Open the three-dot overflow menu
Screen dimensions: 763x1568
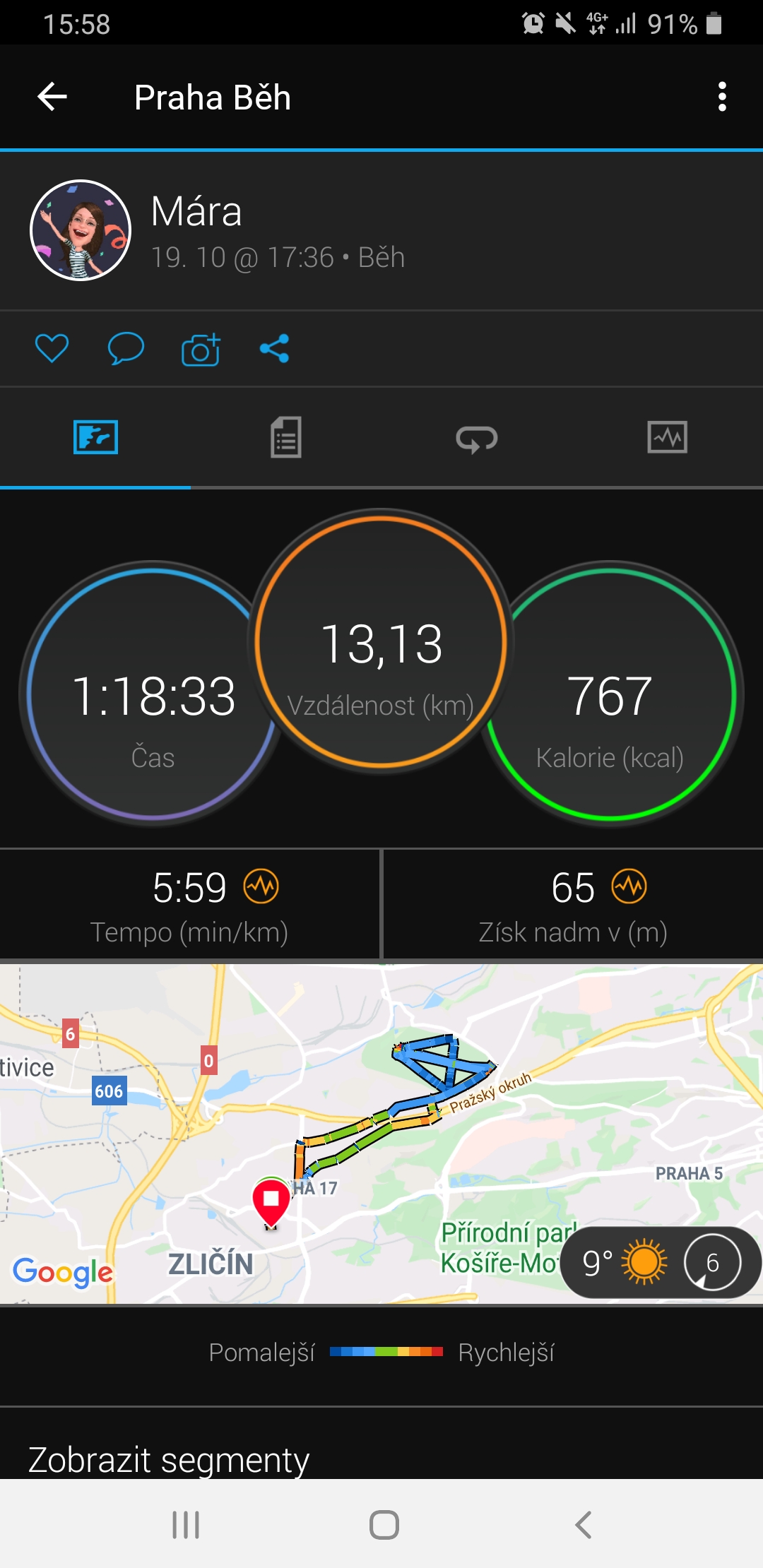click(x=721, y=97)
